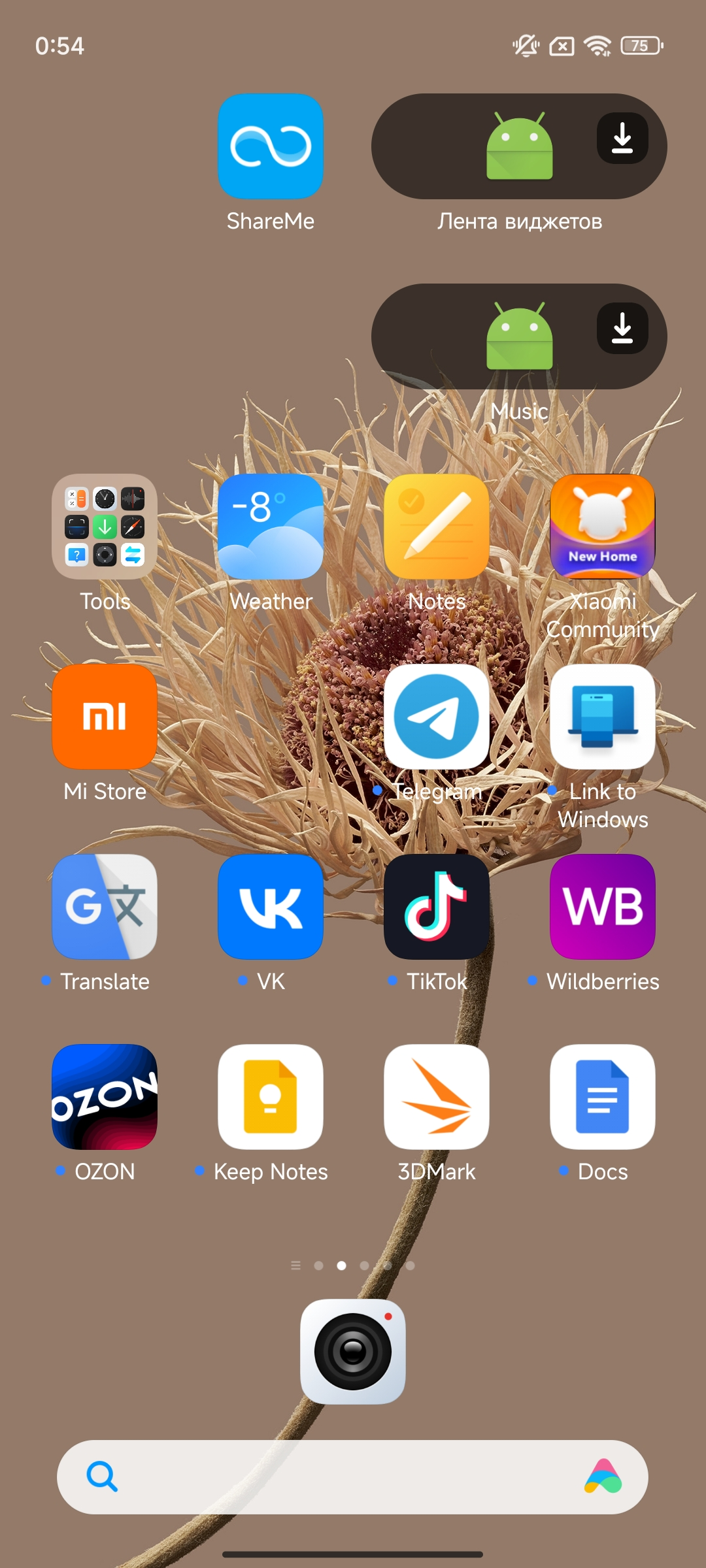The height and width of the screenshot is (1568, 706).
Task: Open the Camera from the dock
Action: (x=353, y=1352)
